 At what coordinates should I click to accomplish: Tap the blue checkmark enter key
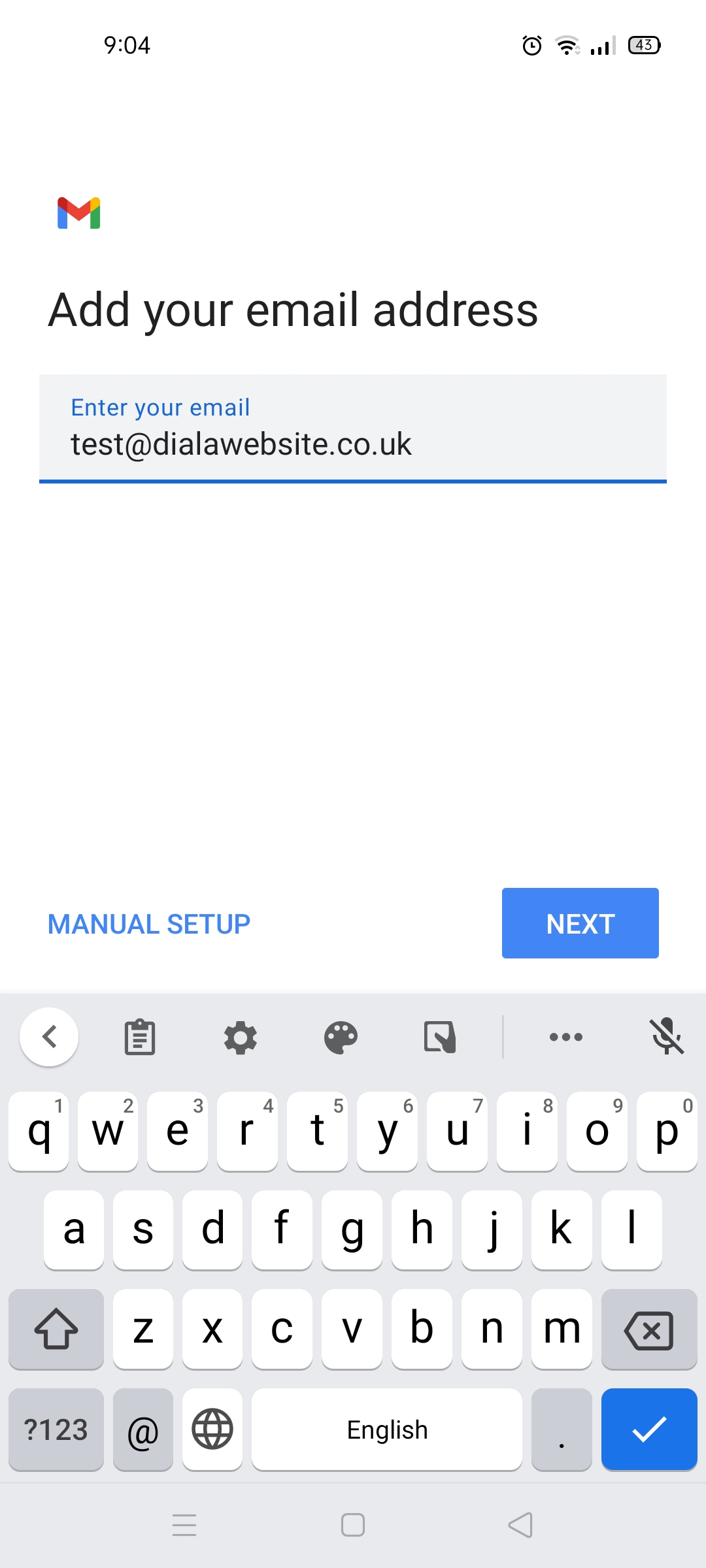tap(648, 1429)
